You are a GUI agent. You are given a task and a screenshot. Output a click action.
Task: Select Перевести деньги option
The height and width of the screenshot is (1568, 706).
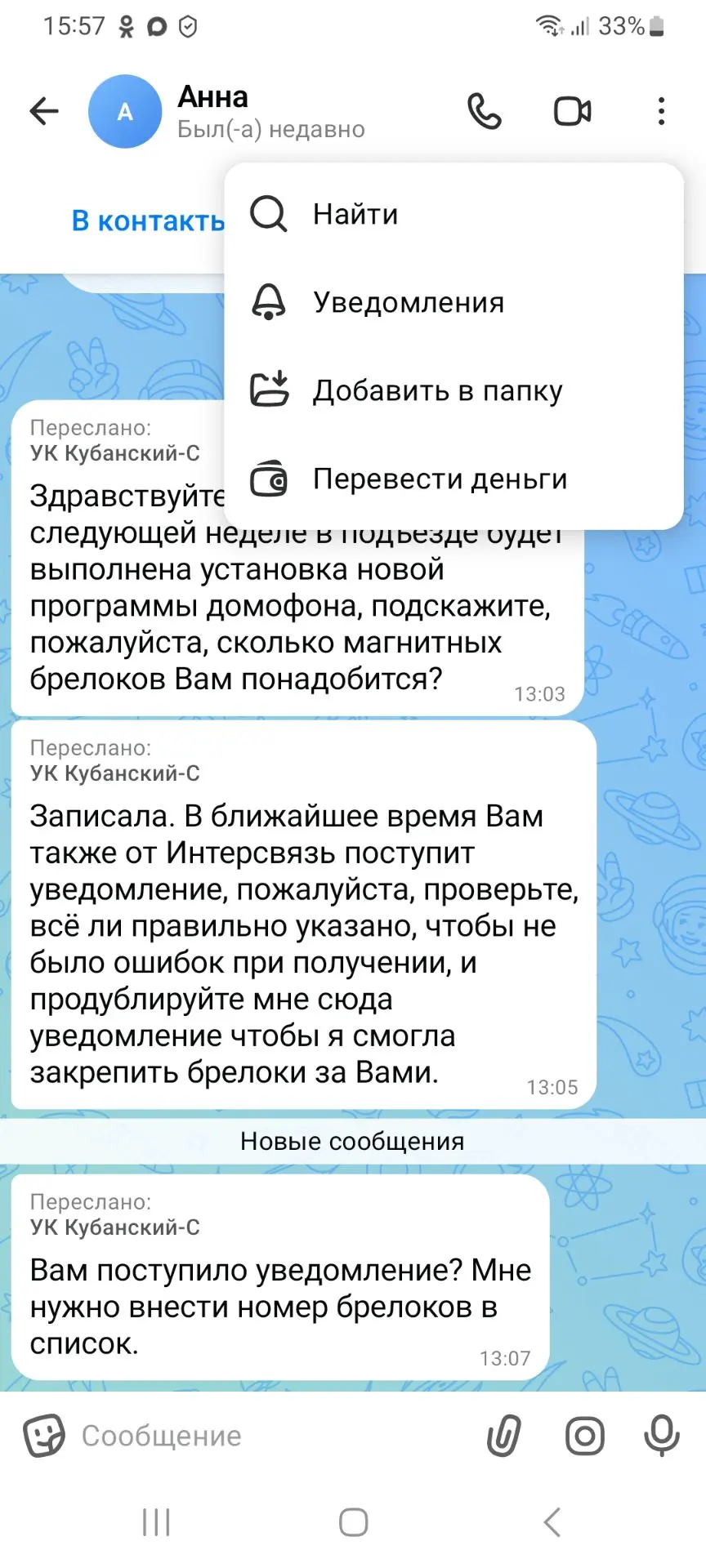pyautogui.click(x=454, y=479)
